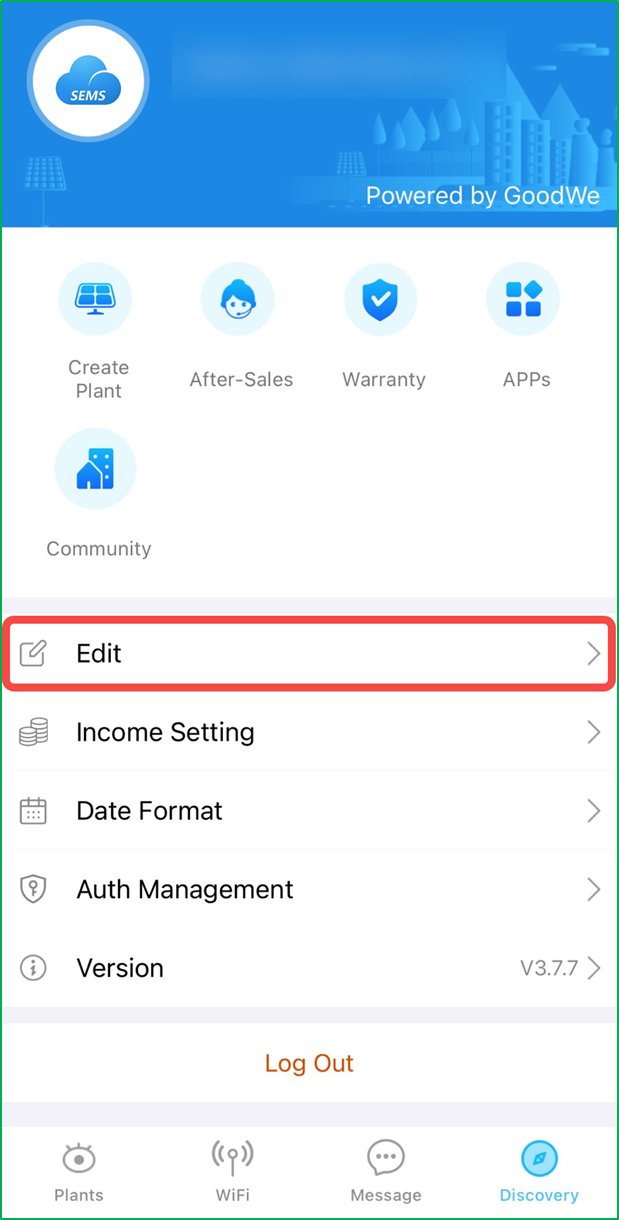Open Income Setting
The image size is (619, 1220).
(x=309, y=732)
